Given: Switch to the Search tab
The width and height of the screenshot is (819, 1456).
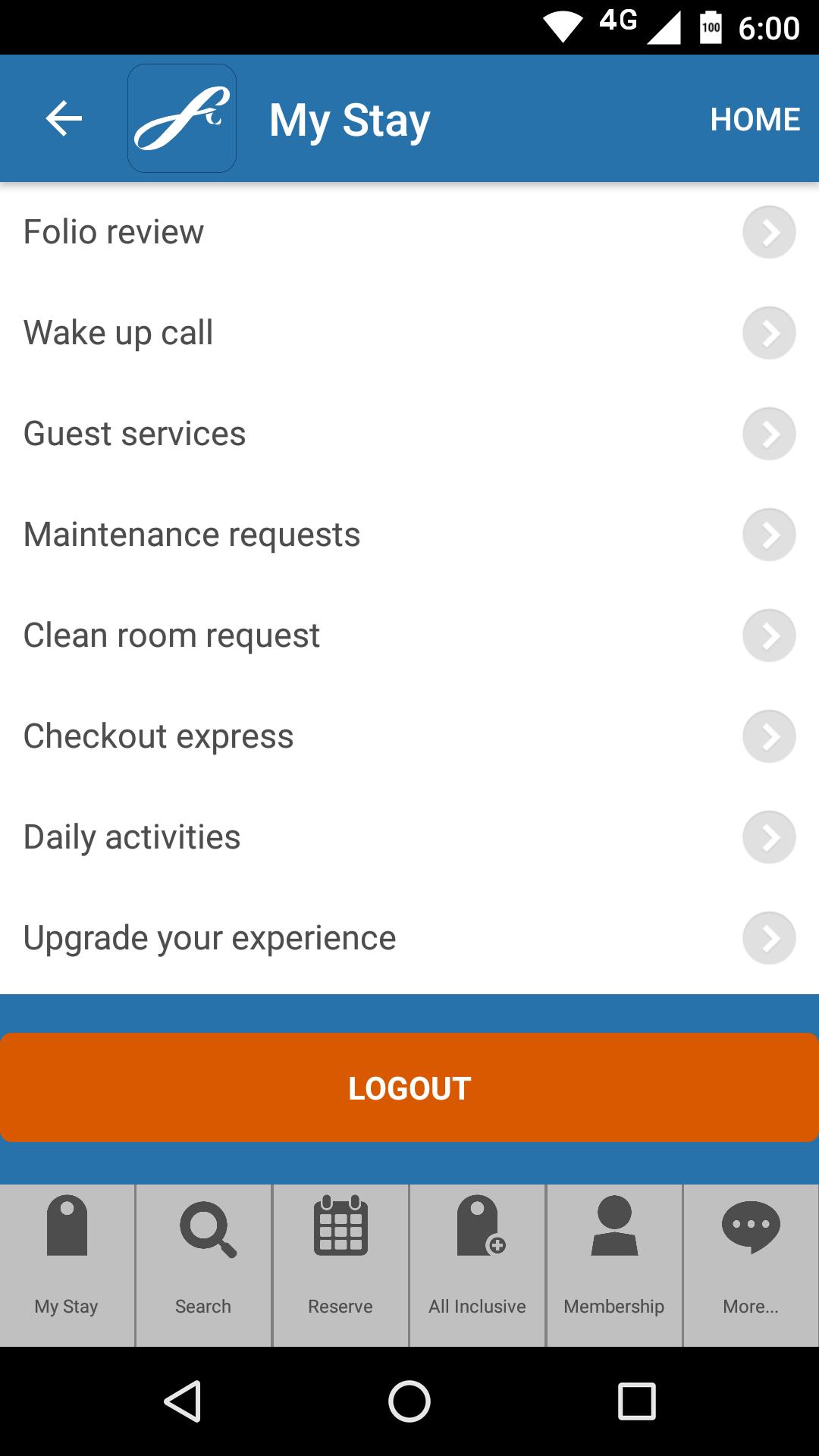Looking at the screenshot, I should 203,1265.
